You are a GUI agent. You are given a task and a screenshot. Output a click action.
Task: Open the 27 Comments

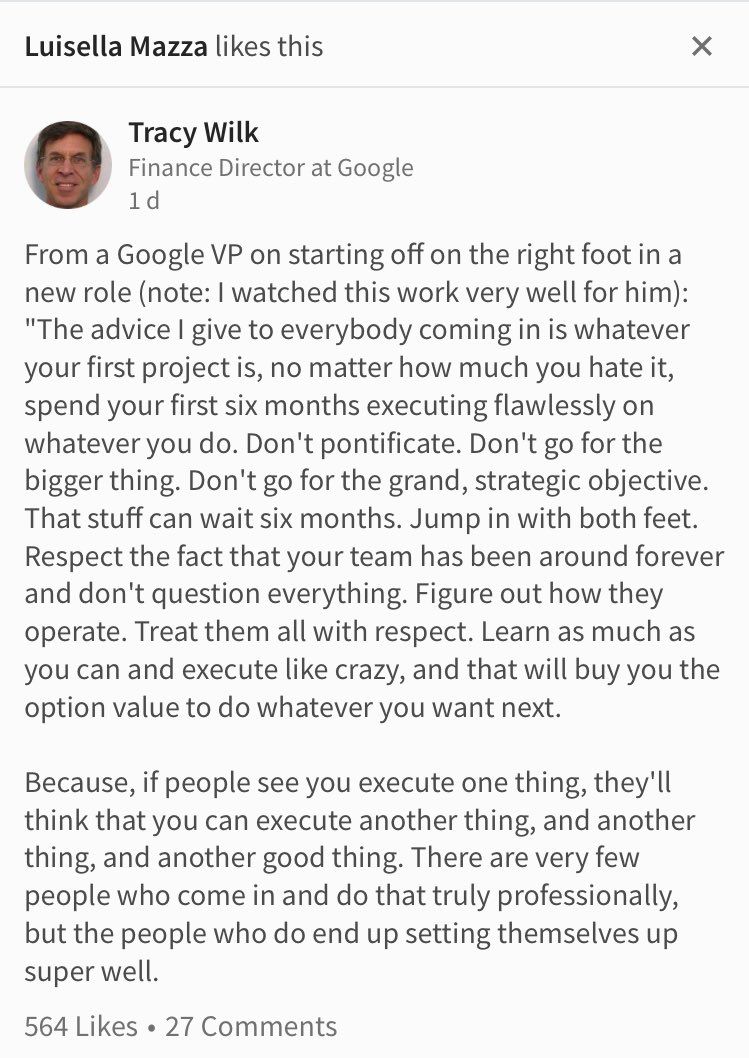[251, 1026]
